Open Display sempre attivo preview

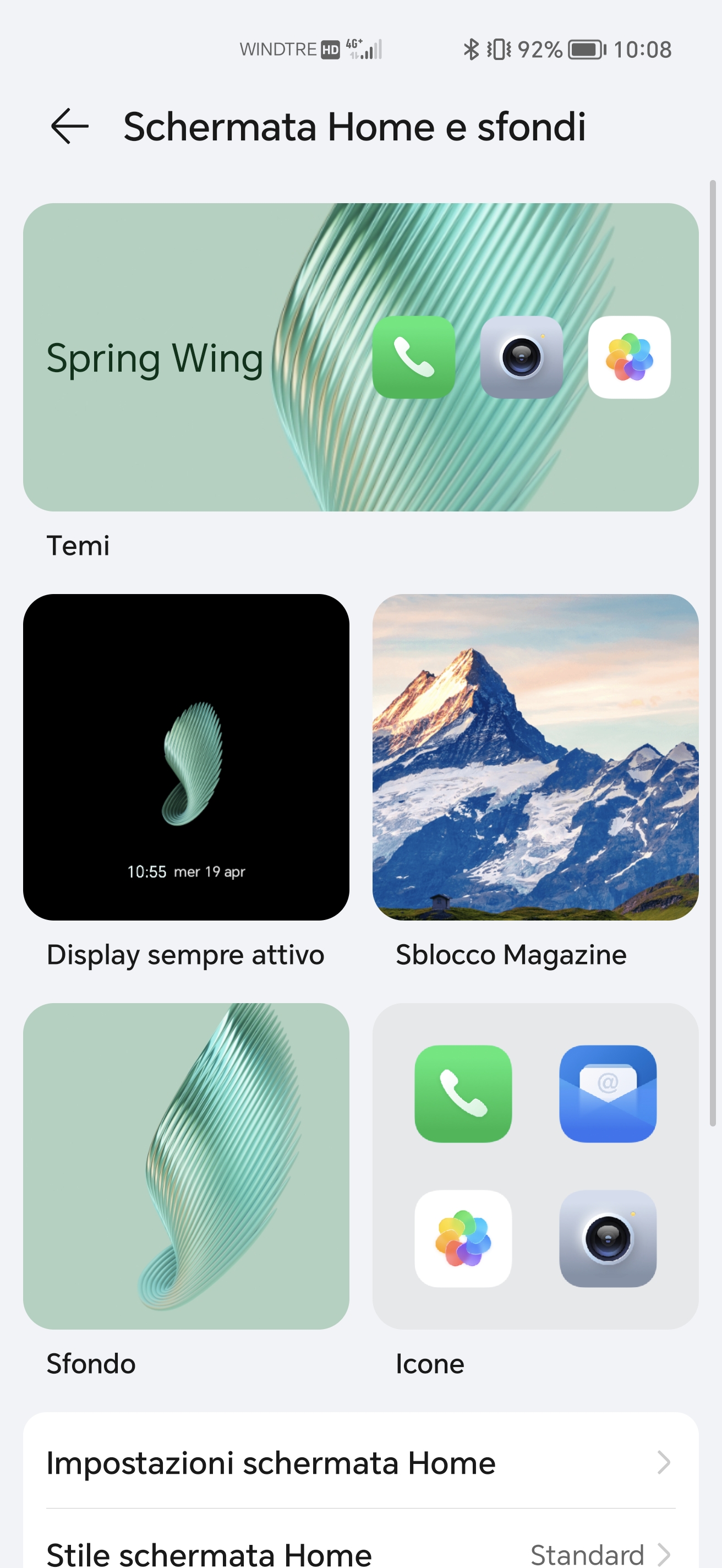(x=186, y=756)
